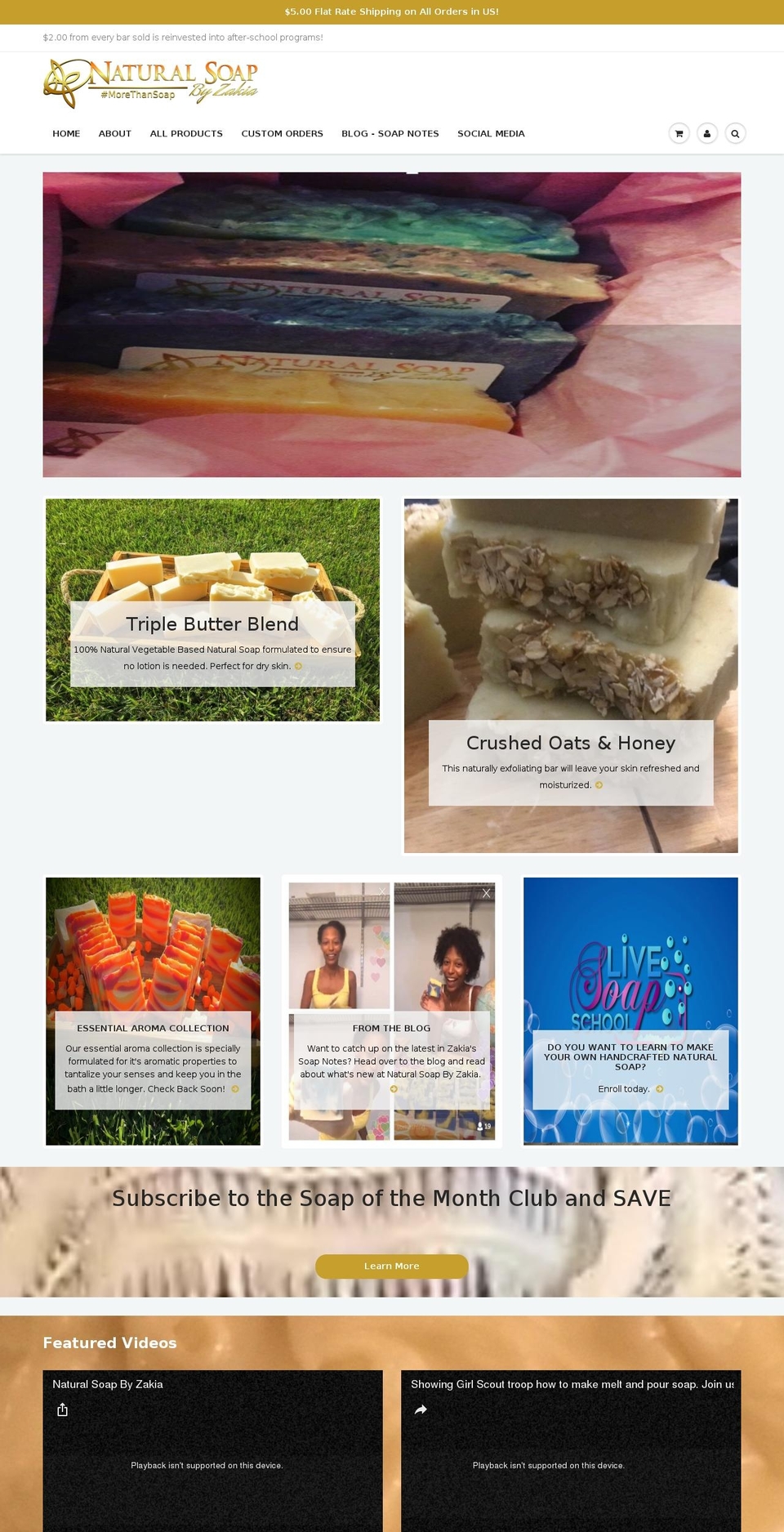Viewport: 784px width, 1532px height.
Task: Click the arrow on Essential Aroma Collection card
Action: (x=234, y=1088)
